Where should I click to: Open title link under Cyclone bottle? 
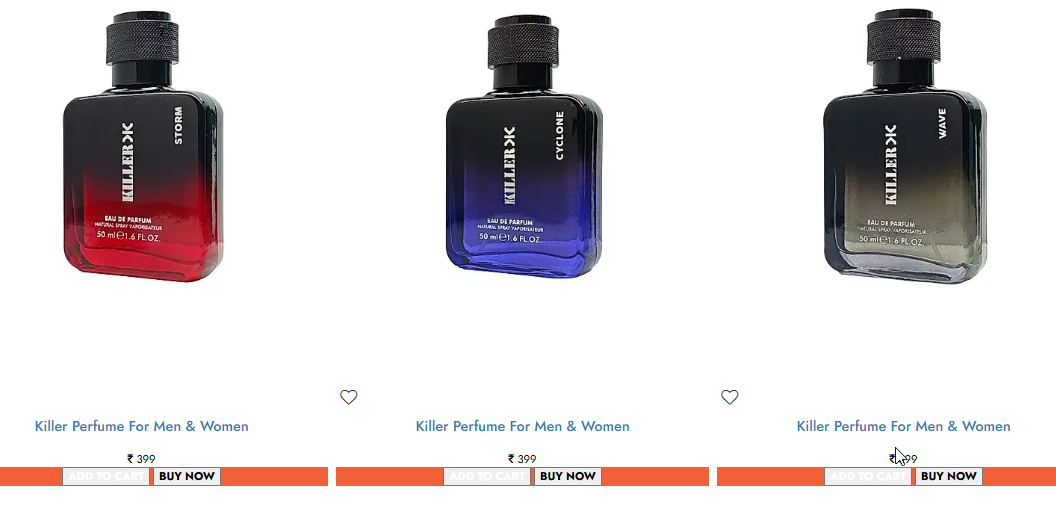(523, 426)
